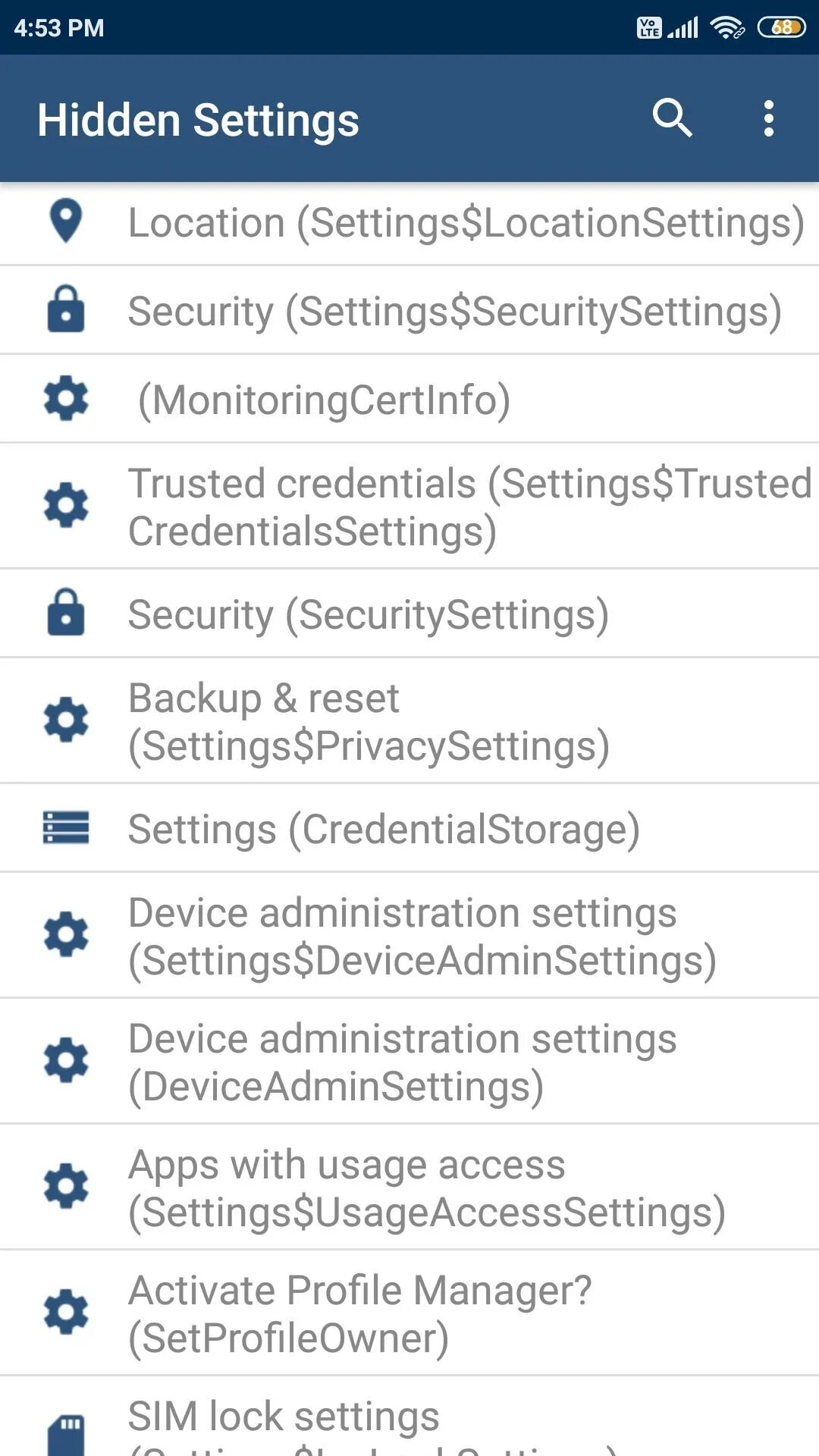Tap the gear icon for Backup & reset
The image size is (819, 1456).
(x=66, y=720)
